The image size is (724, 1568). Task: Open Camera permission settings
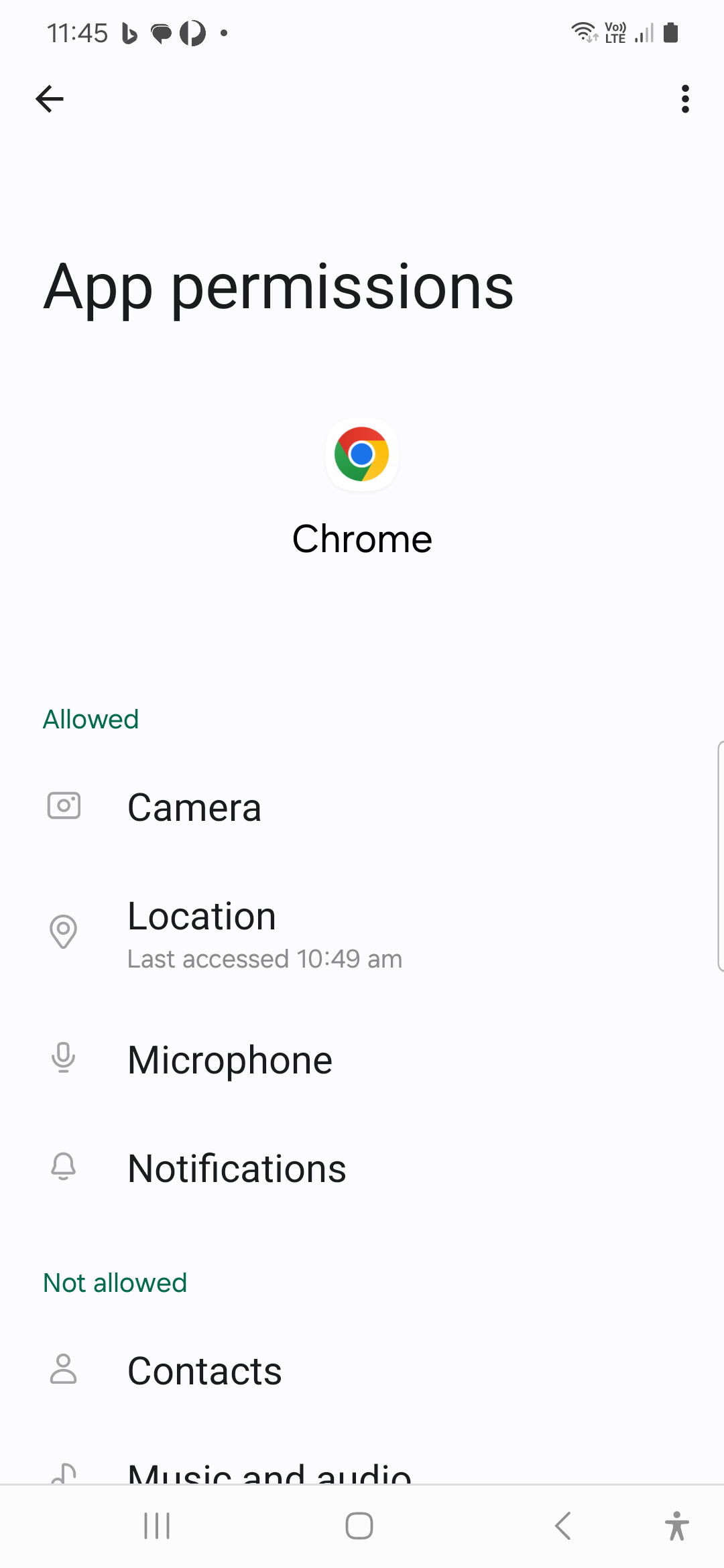(362, 807)
